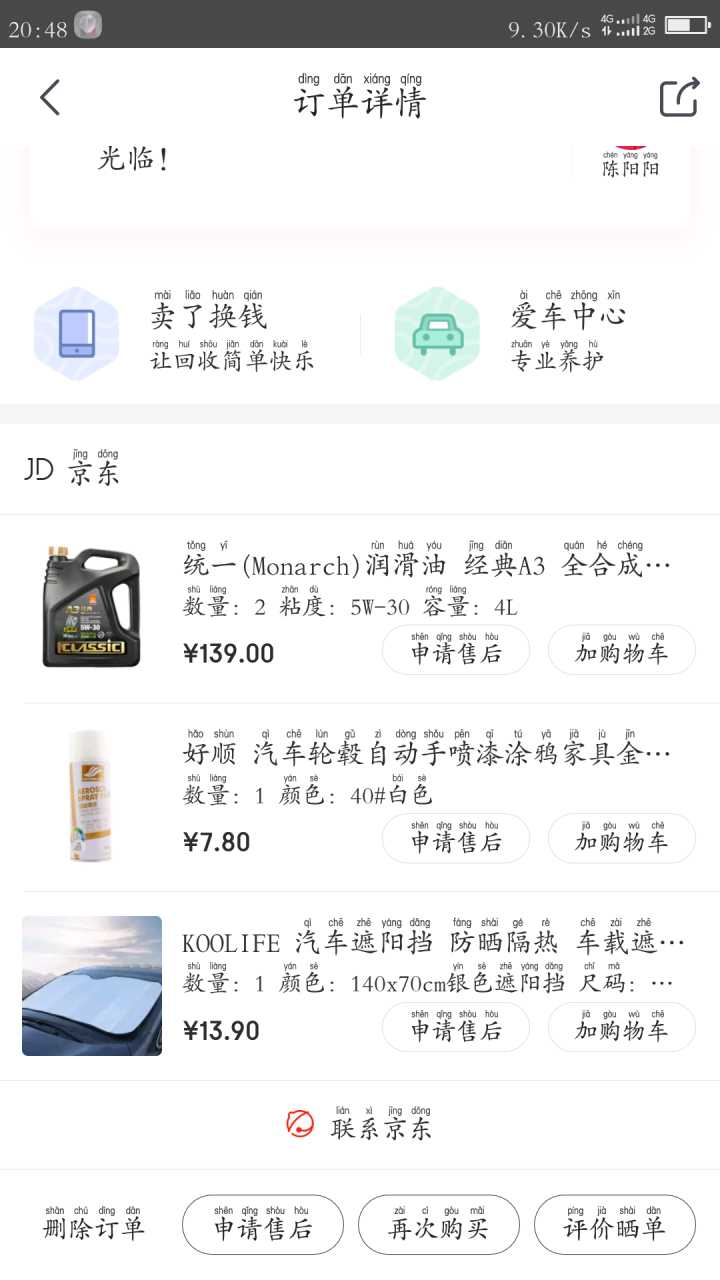Buy again with 再次购买
The height and width of the screenshot is (1280, 720).
click(439, 1225)
